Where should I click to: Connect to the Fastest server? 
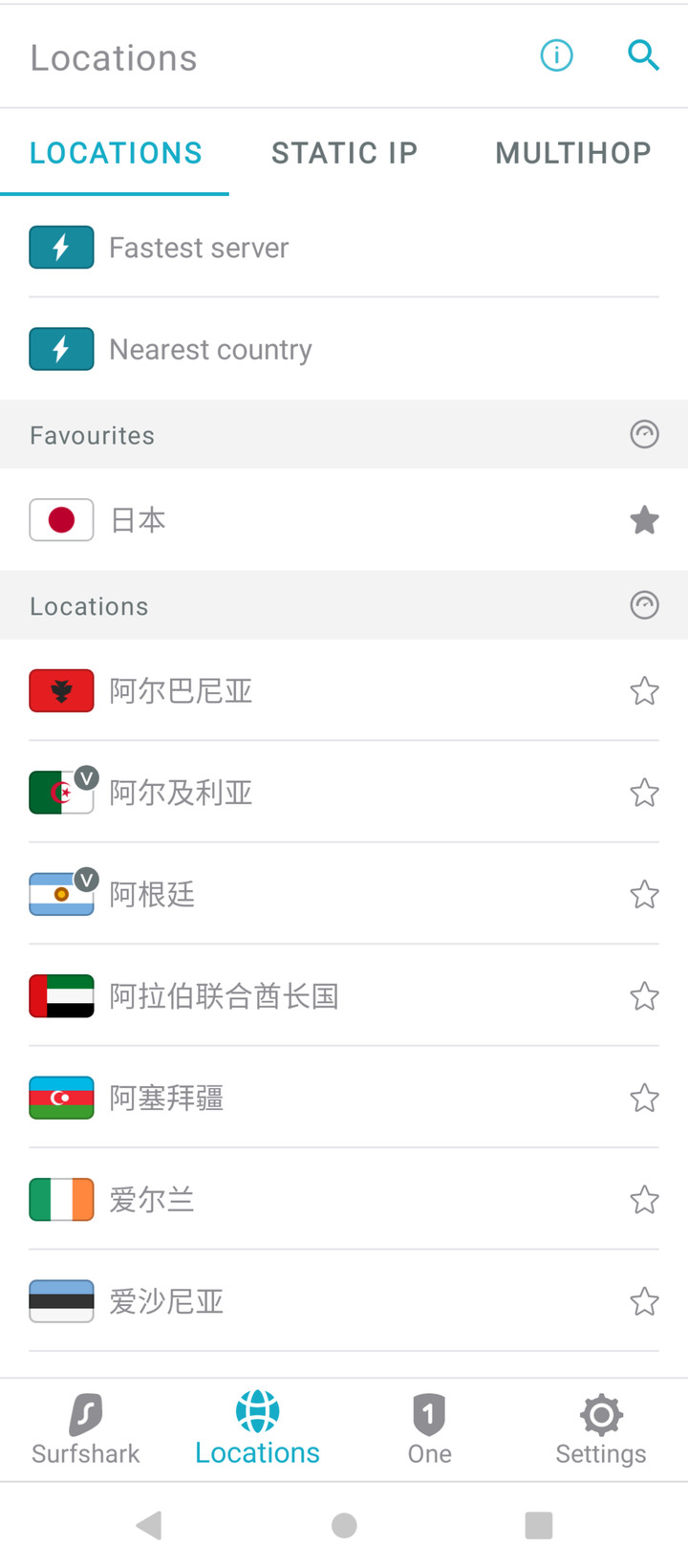point(199,248)
